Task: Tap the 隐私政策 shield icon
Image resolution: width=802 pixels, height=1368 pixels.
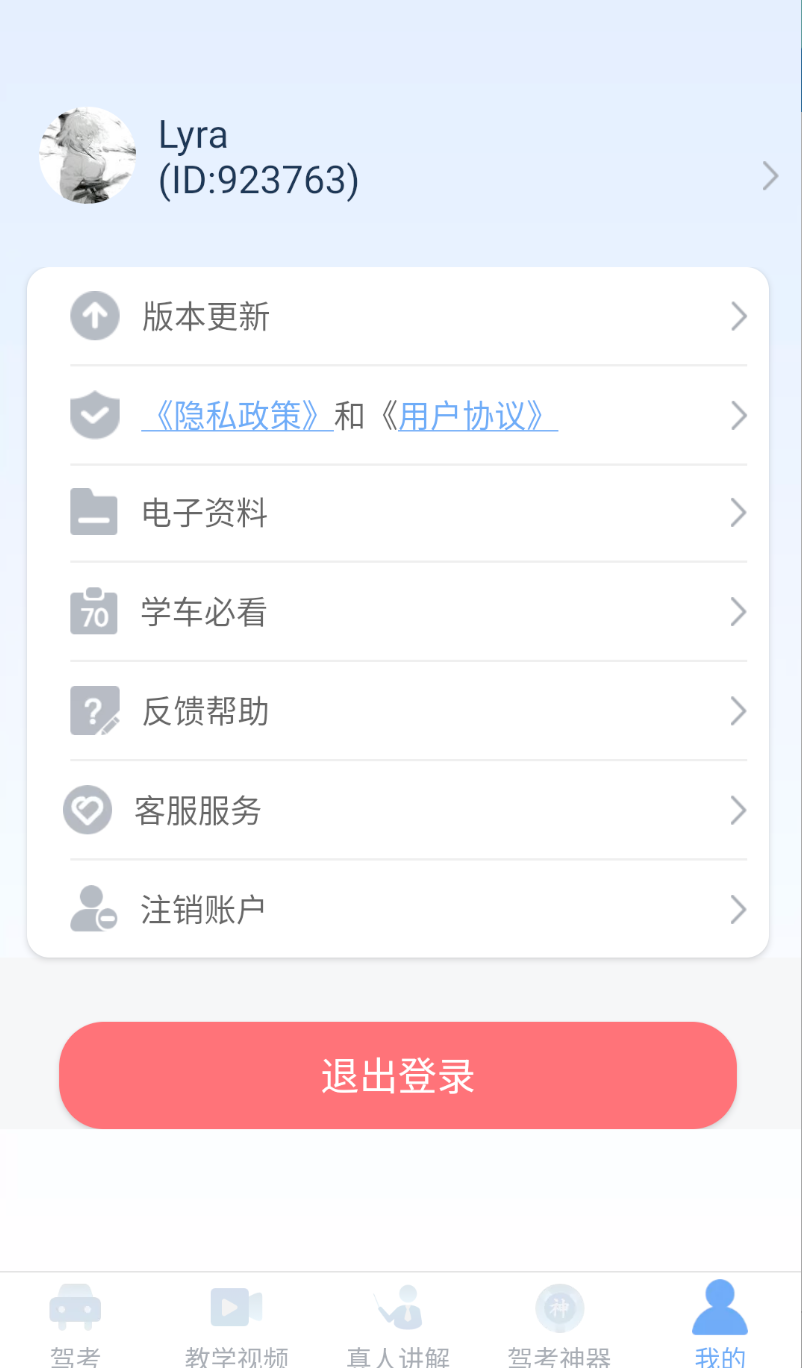Action: click(94, 415)
